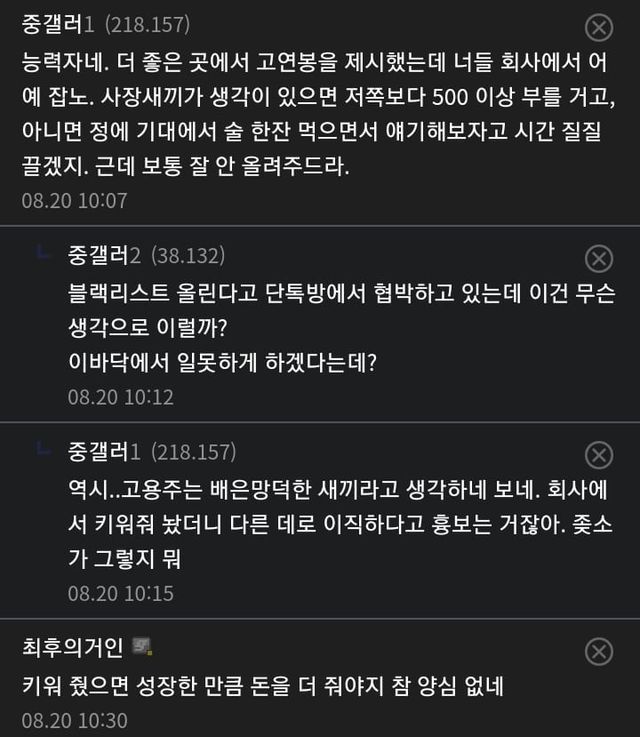
Task: Delete 최후의거인's comment
Action: coord(598,652)
